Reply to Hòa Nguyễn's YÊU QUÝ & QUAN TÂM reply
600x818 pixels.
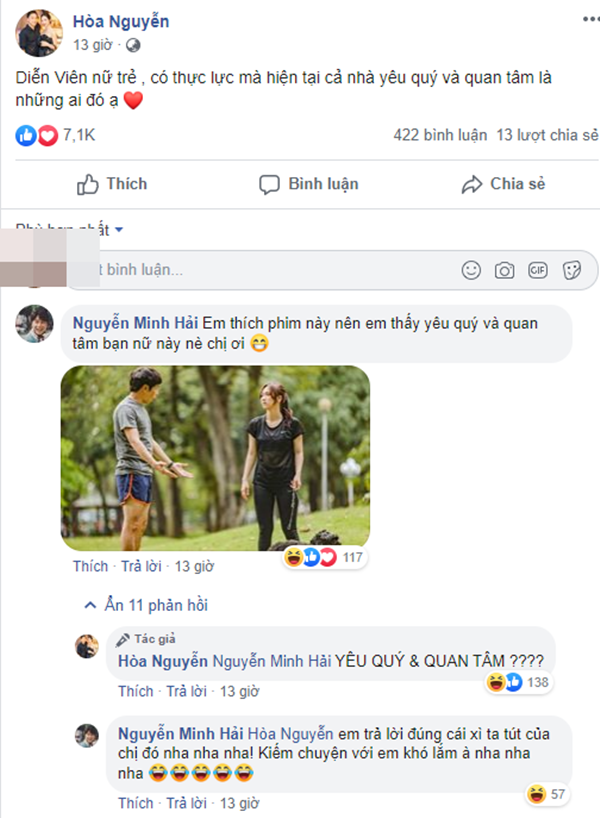[x=185, y=691]
